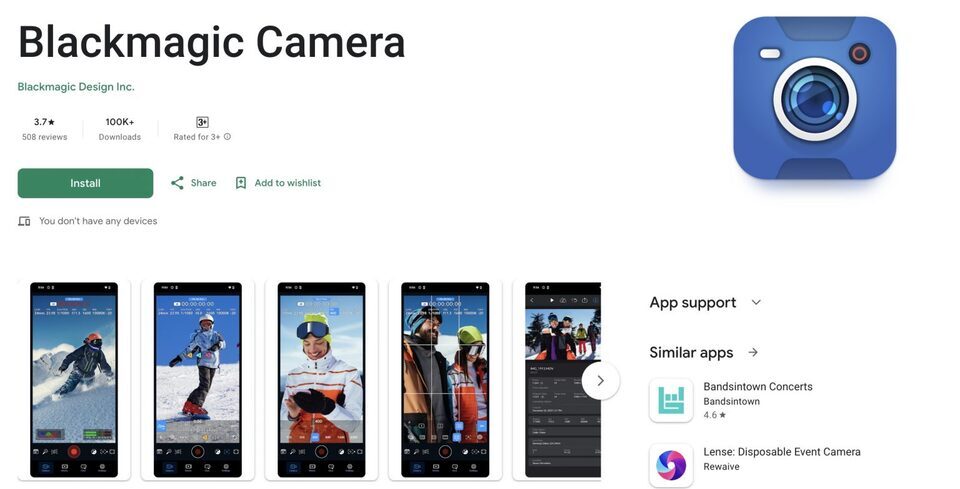View the screenshot with grid overlay couple
The width and height of the screenshot is (960, 489).
(445, 380)
